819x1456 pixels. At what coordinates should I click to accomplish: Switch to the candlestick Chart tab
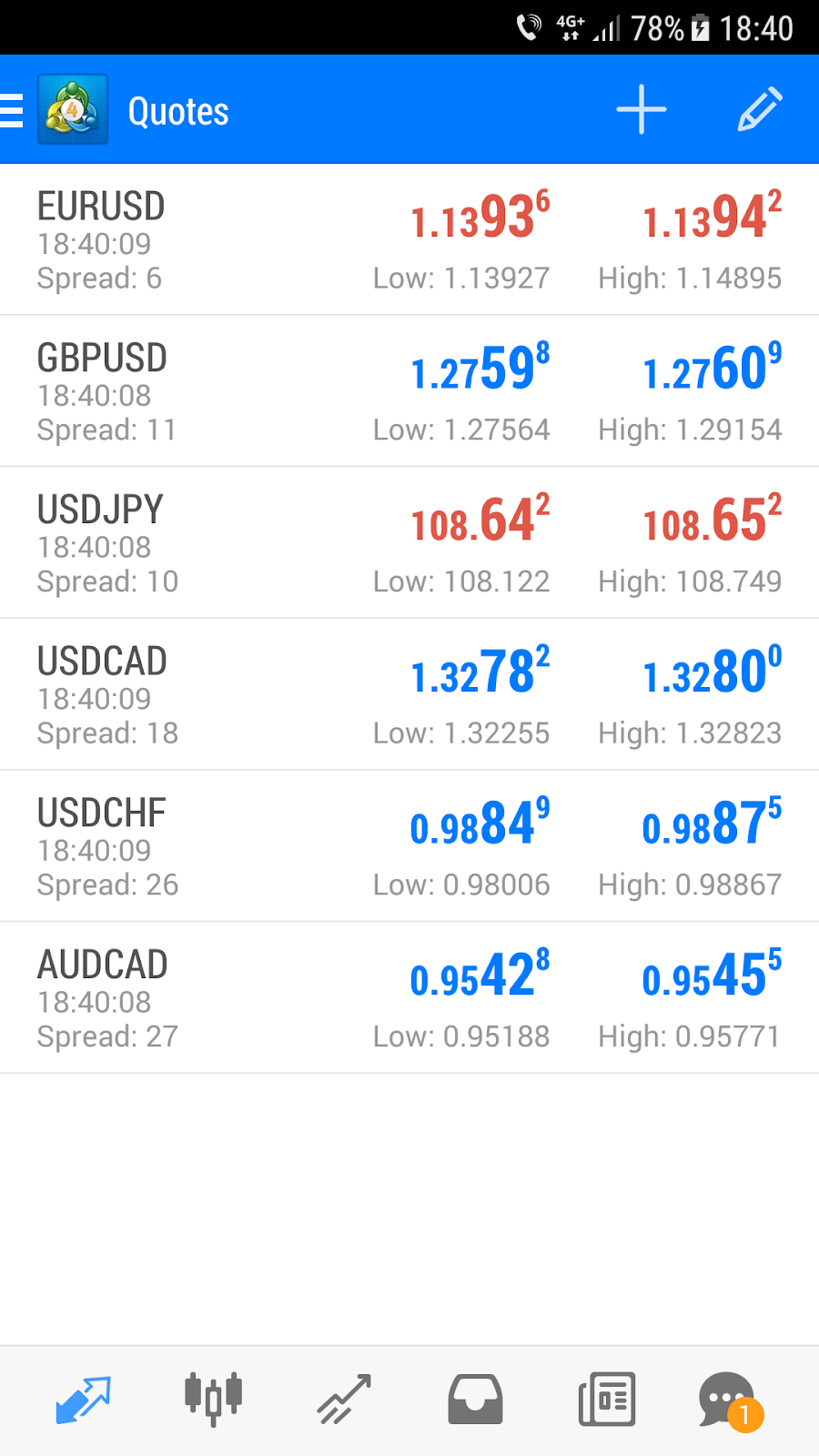pyautogui.click(x=214, y=1399)
